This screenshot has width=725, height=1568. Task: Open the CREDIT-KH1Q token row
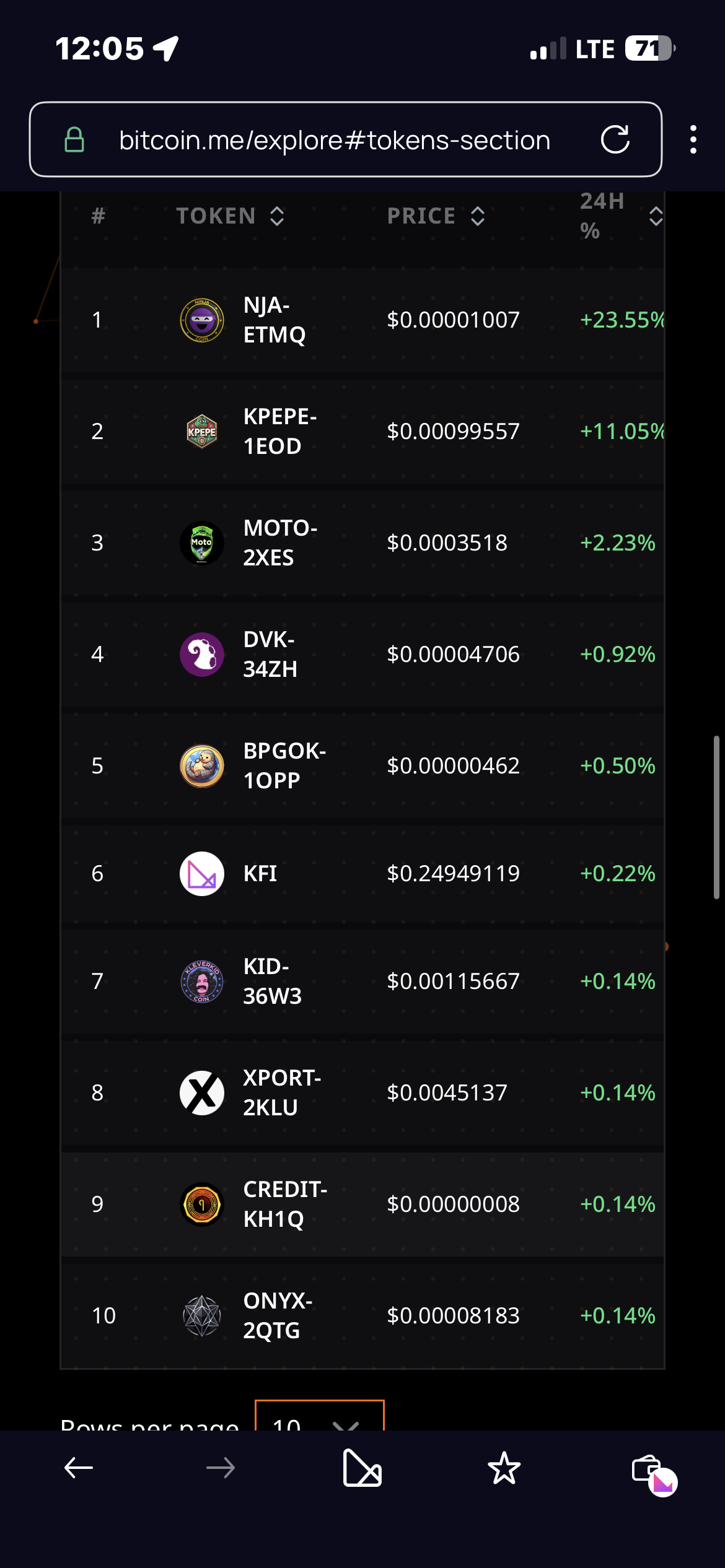click(x=362, y=1204)
